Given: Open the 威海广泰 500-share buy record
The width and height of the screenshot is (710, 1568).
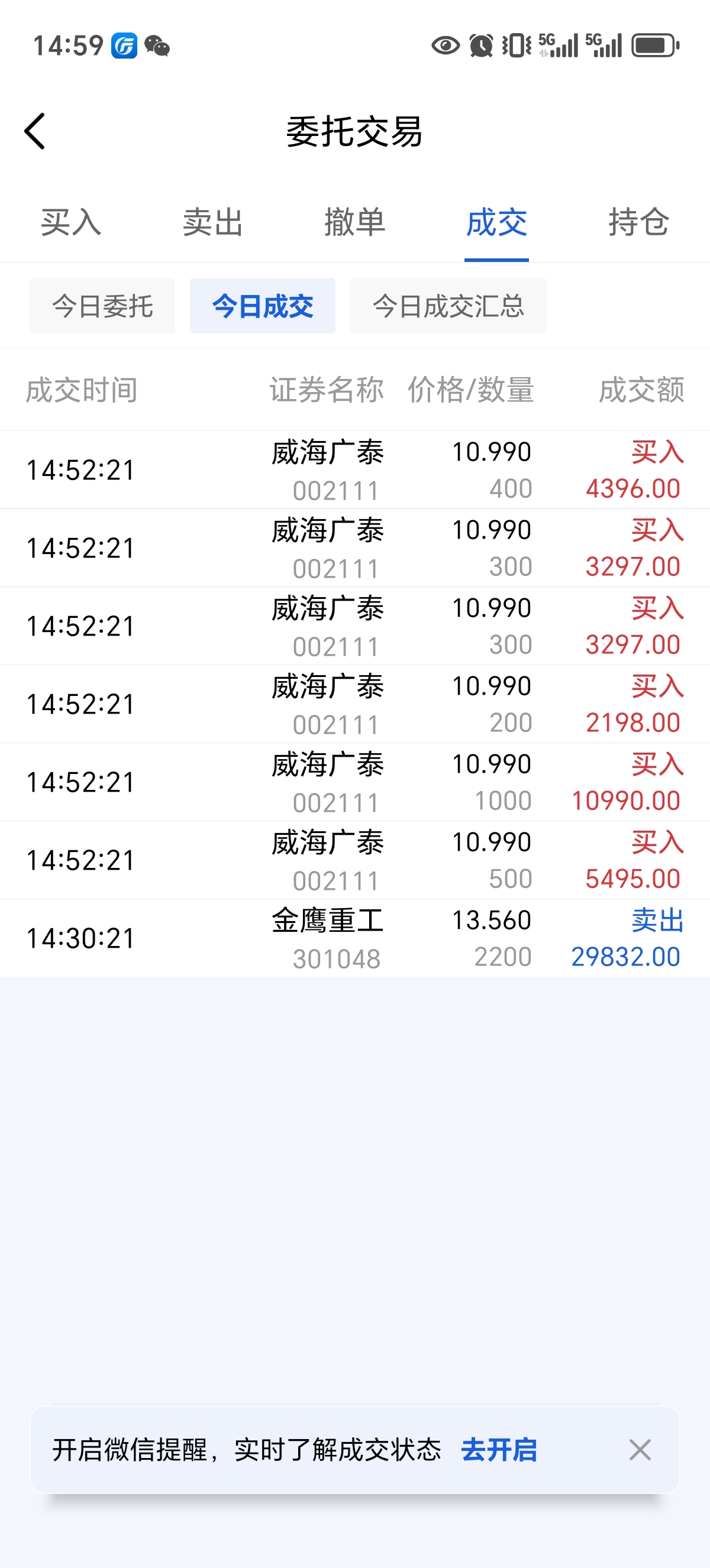Looking at the screenshot, I should (355, 860).
